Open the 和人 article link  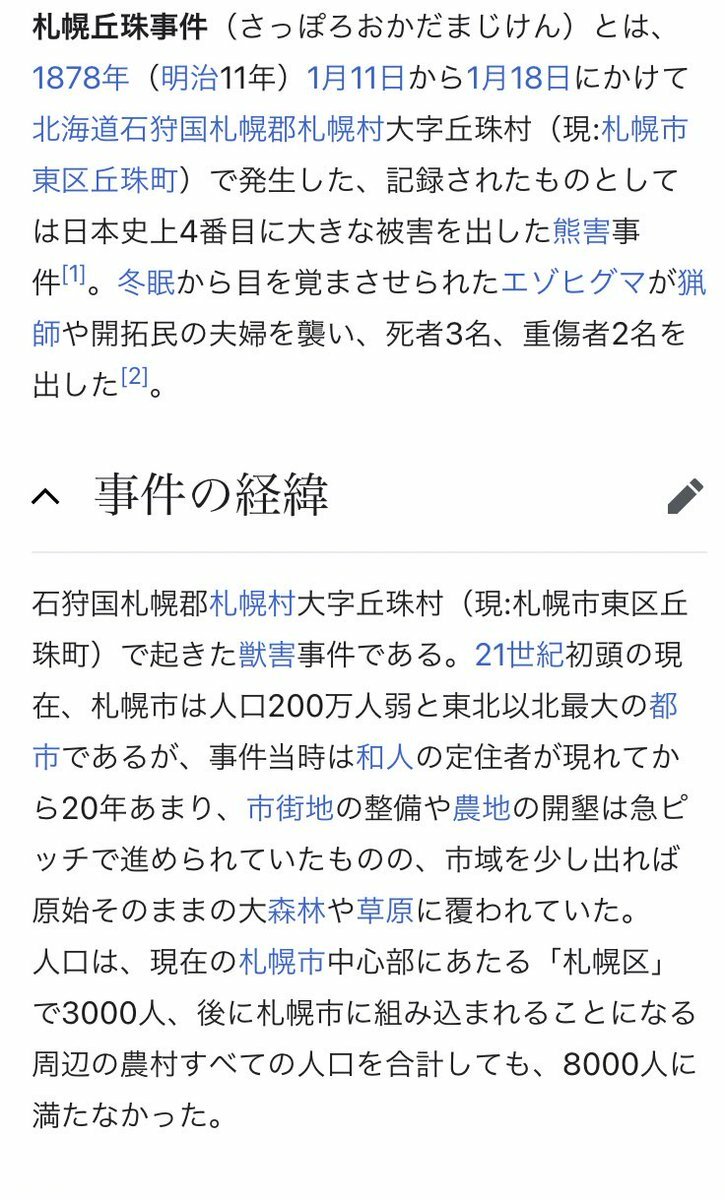click(385, 757)
